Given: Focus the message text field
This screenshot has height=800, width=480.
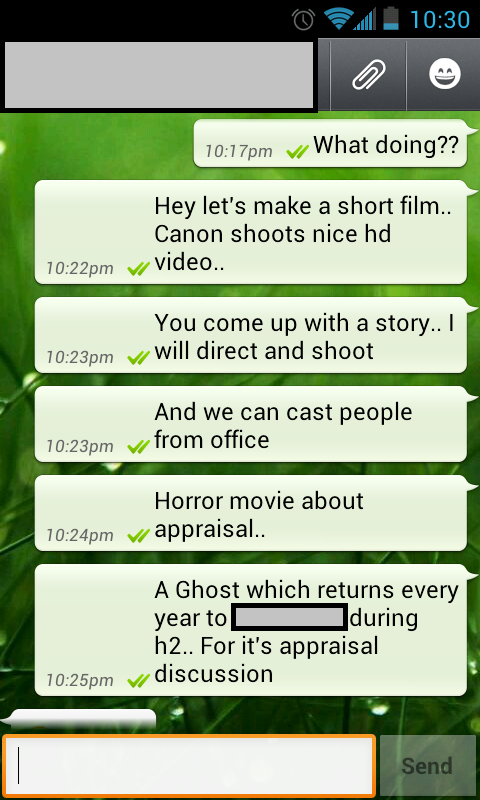Looking at the screenshot, I should coord(189,765).
